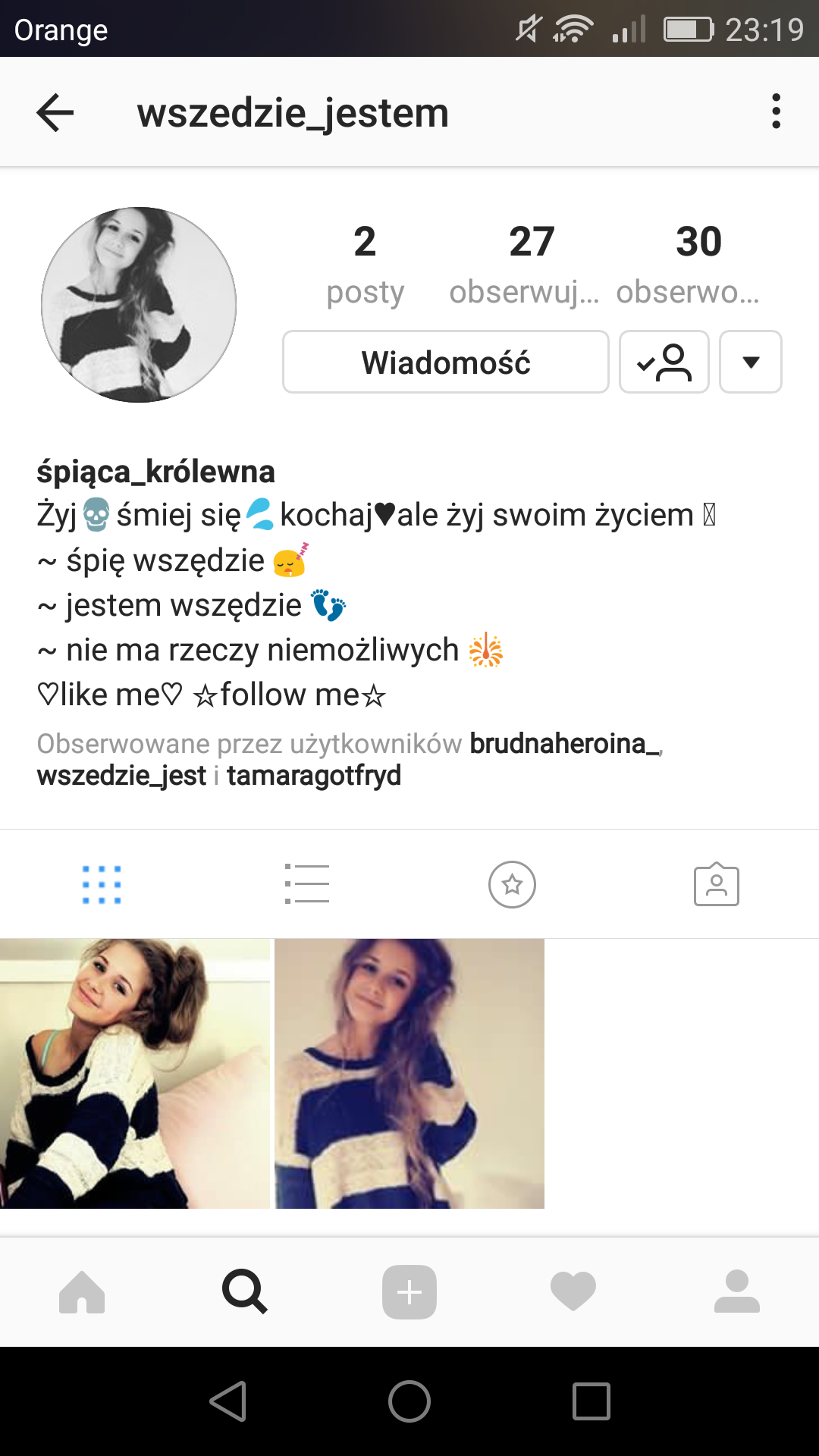This screenshot has height=1456, width=819.
Task: View the list of 27 followers
Action: (531, 262)
